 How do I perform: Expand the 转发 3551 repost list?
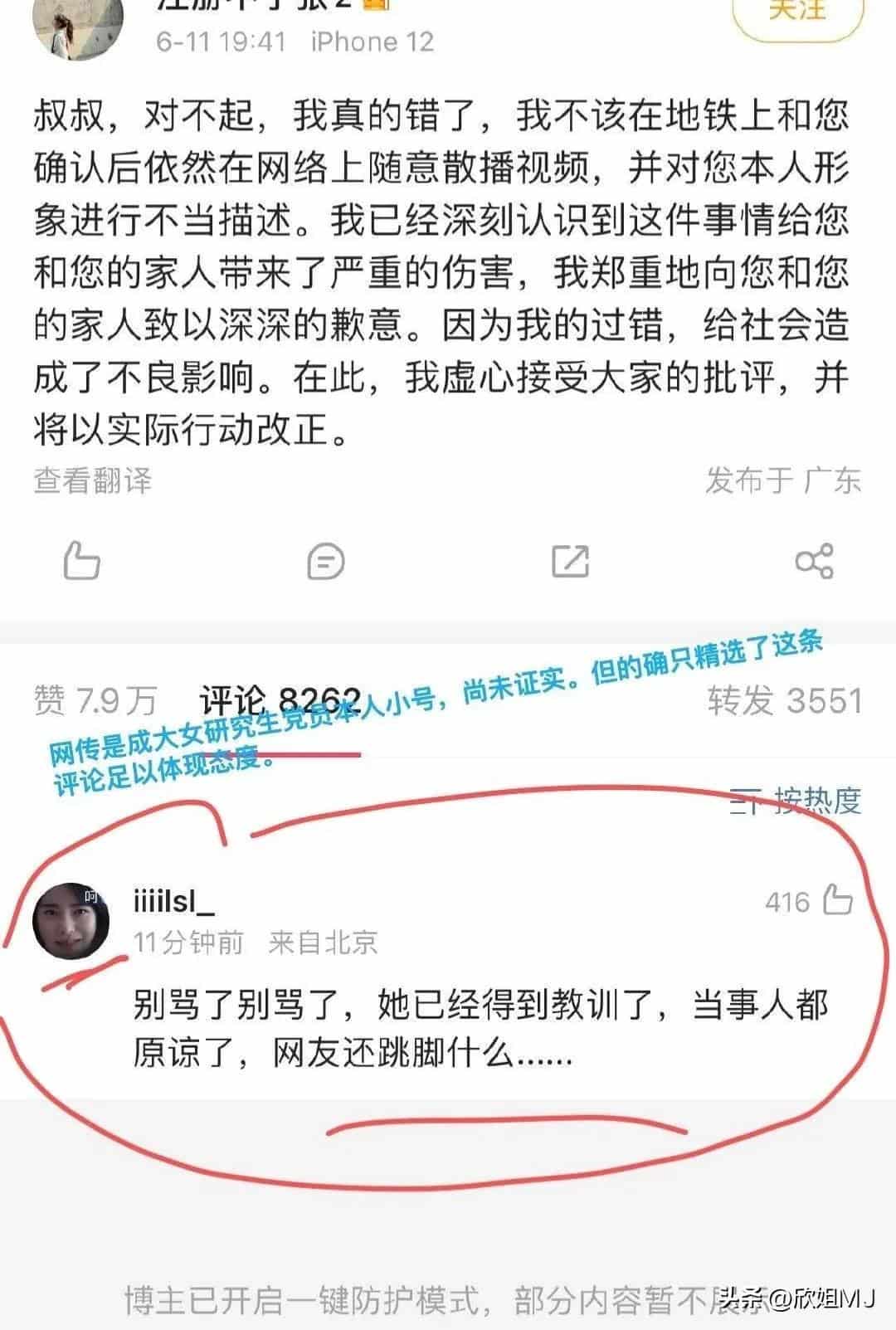point(784,699)
